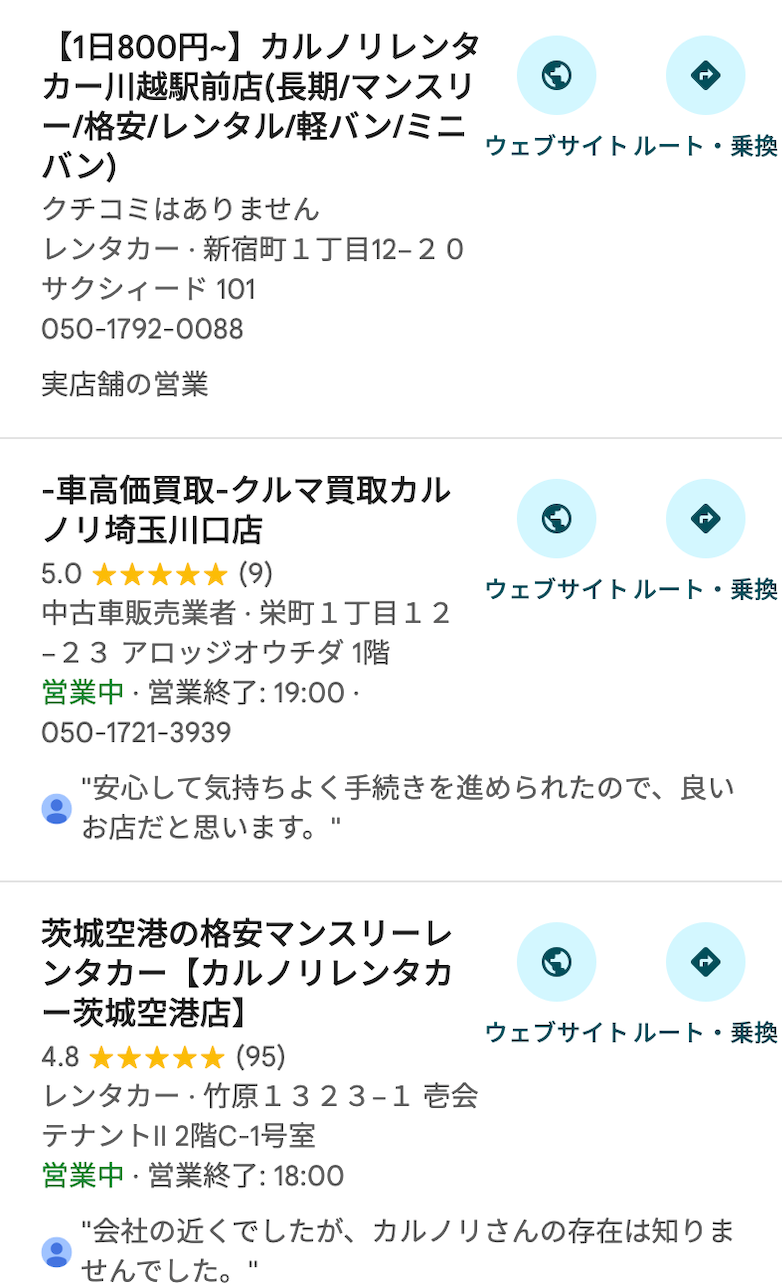782x1286 pixels.
Task: Show route to クルマ買取カルノリ埼玉川口店
Action: (x=706, y=519)
